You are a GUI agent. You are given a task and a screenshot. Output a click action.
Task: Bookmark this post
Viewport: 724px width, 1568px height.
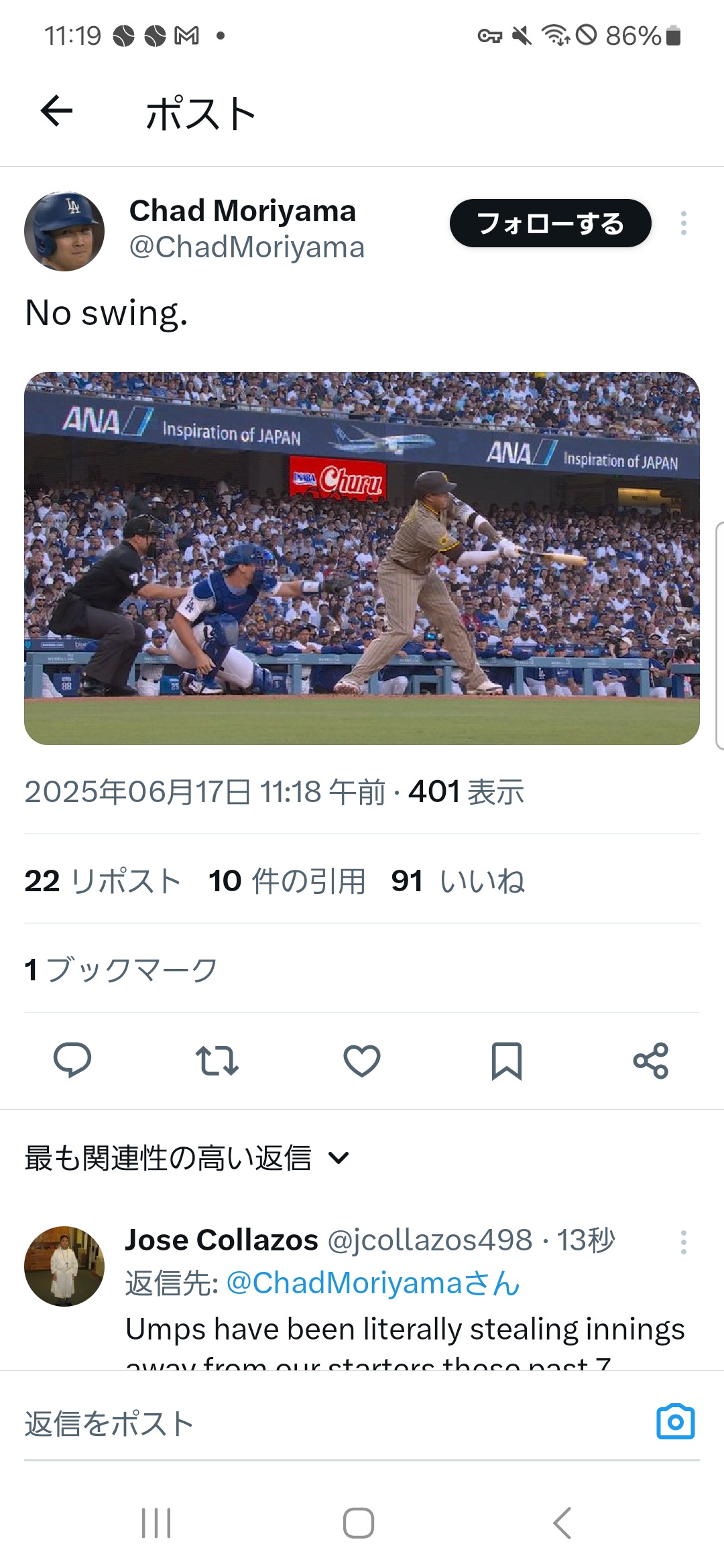(x=507, y=1061)
